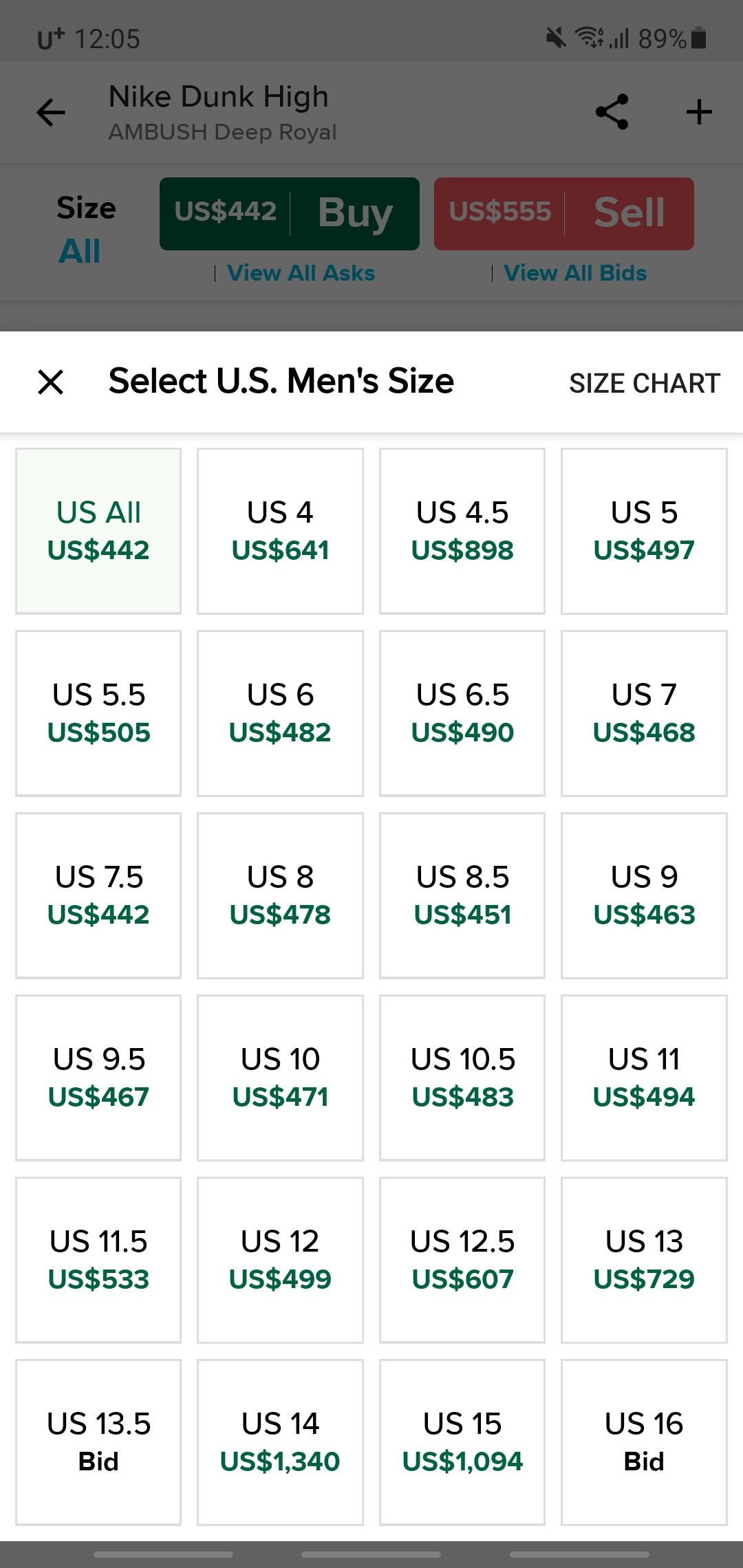Select size US 14 at US$1,340

coord(280,1442)
